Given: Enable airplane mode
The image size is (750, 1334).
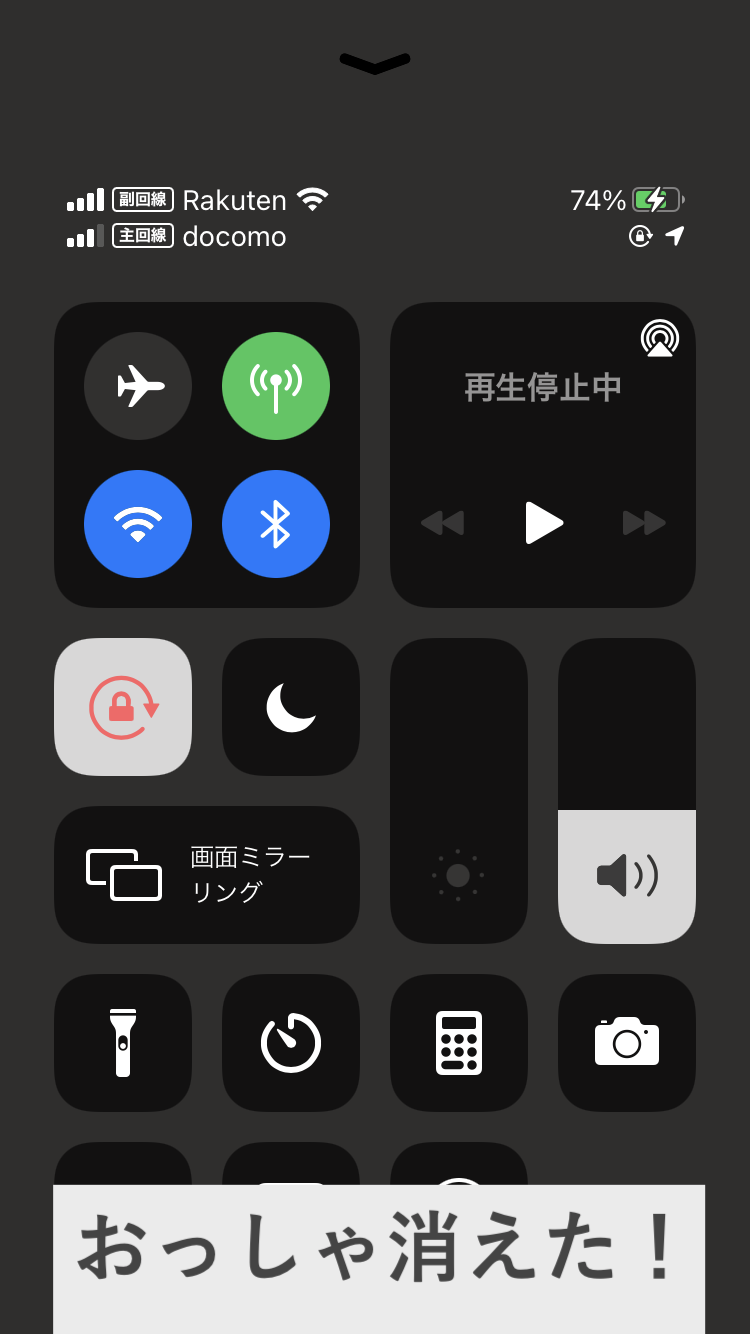Looking at the screenshot, I should (x=138, y=386).
